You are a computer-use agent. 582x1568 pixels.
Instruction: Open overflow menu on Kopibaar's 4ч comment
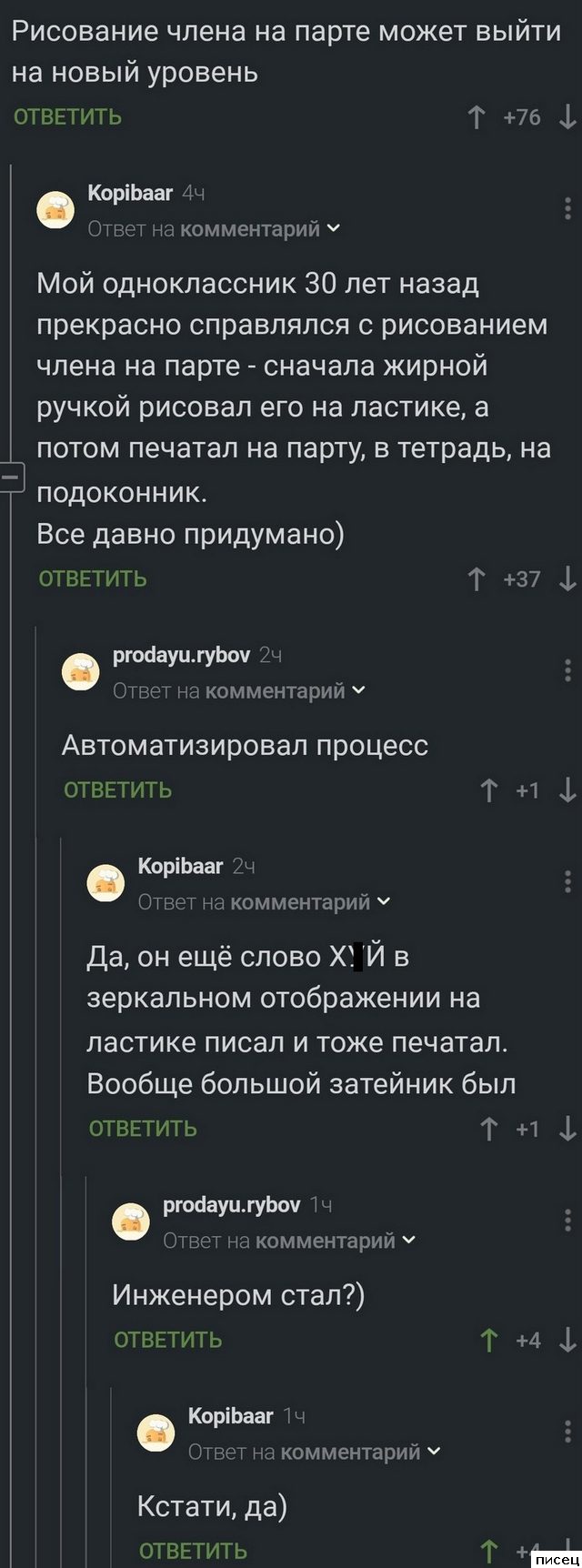click(567, 209)
